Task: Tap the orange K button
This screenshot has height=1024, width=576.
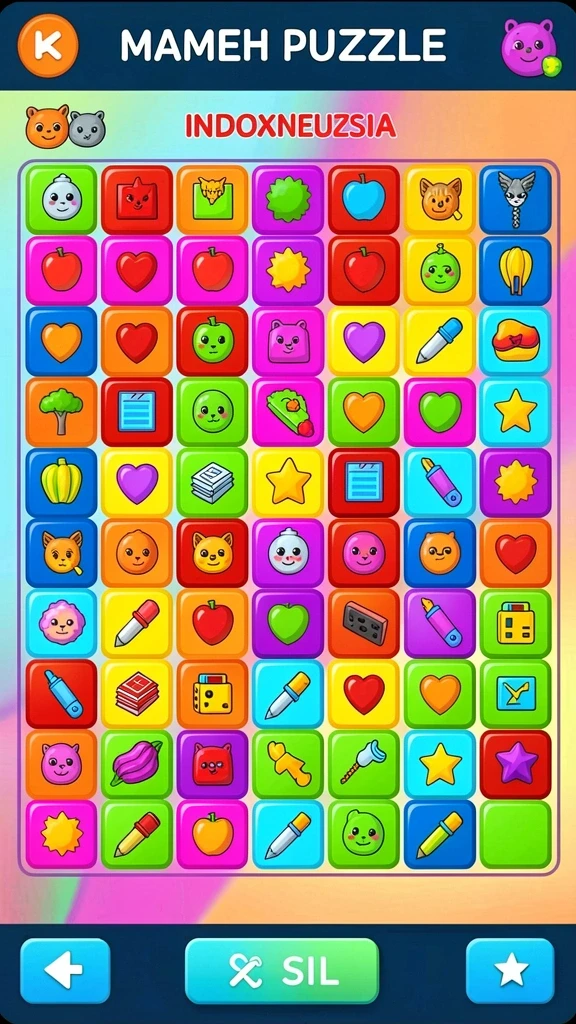Action: click(48, 45)
